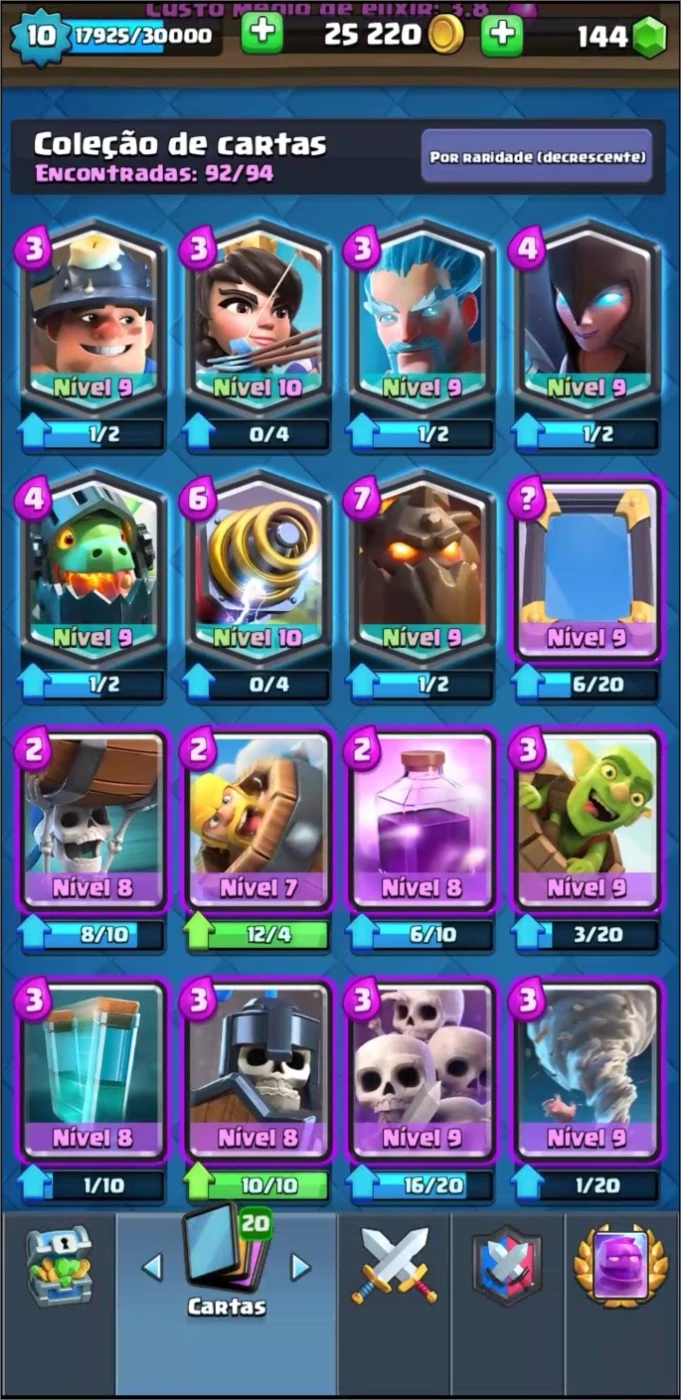This screenshot has width=681, height=1400.
Task: Select the Tornado card
Action: click(x=586, y=1072)
